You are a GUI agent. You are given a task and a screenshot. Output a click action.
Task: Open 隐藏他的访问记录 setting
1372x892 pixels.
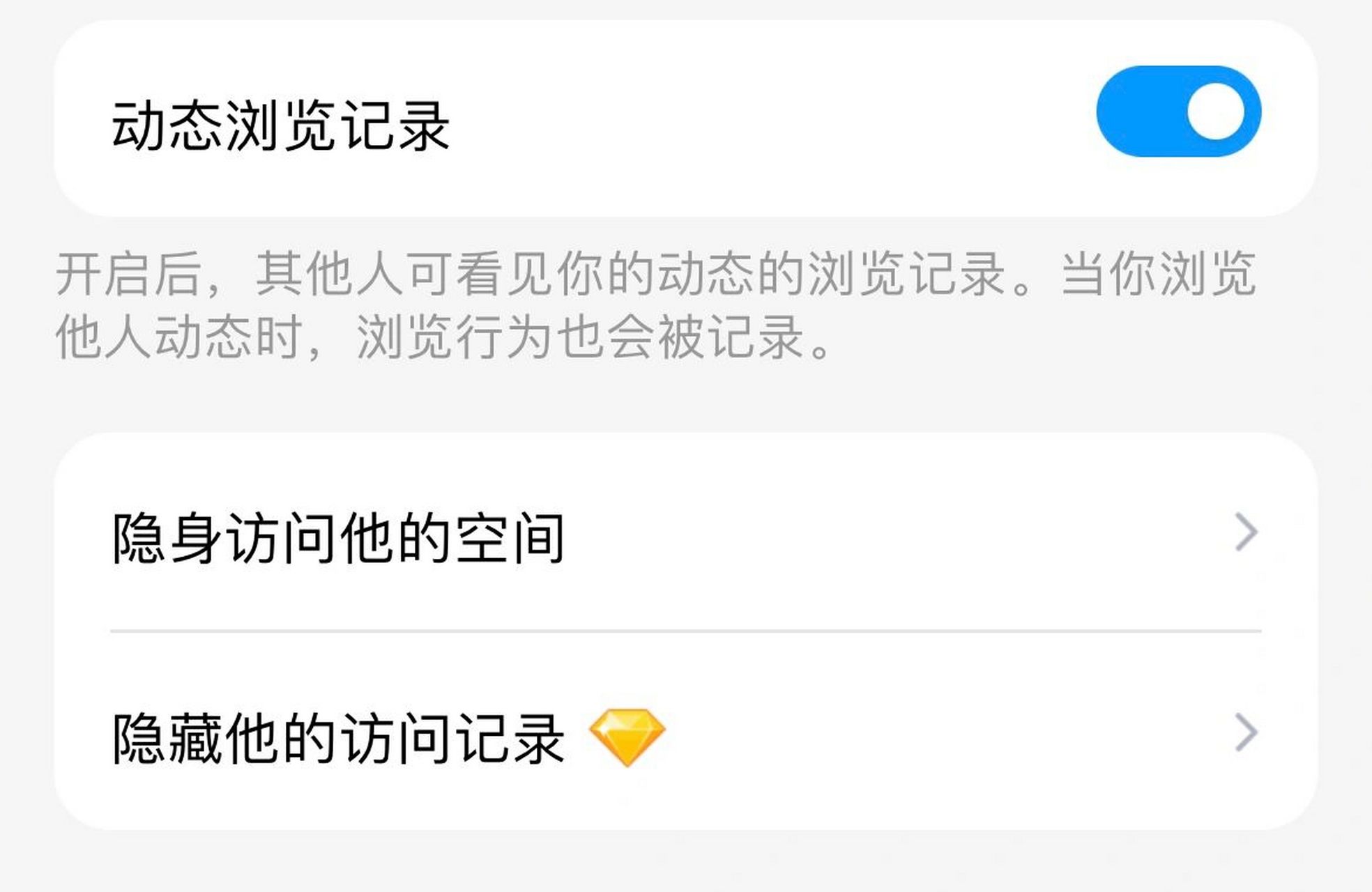686,736
